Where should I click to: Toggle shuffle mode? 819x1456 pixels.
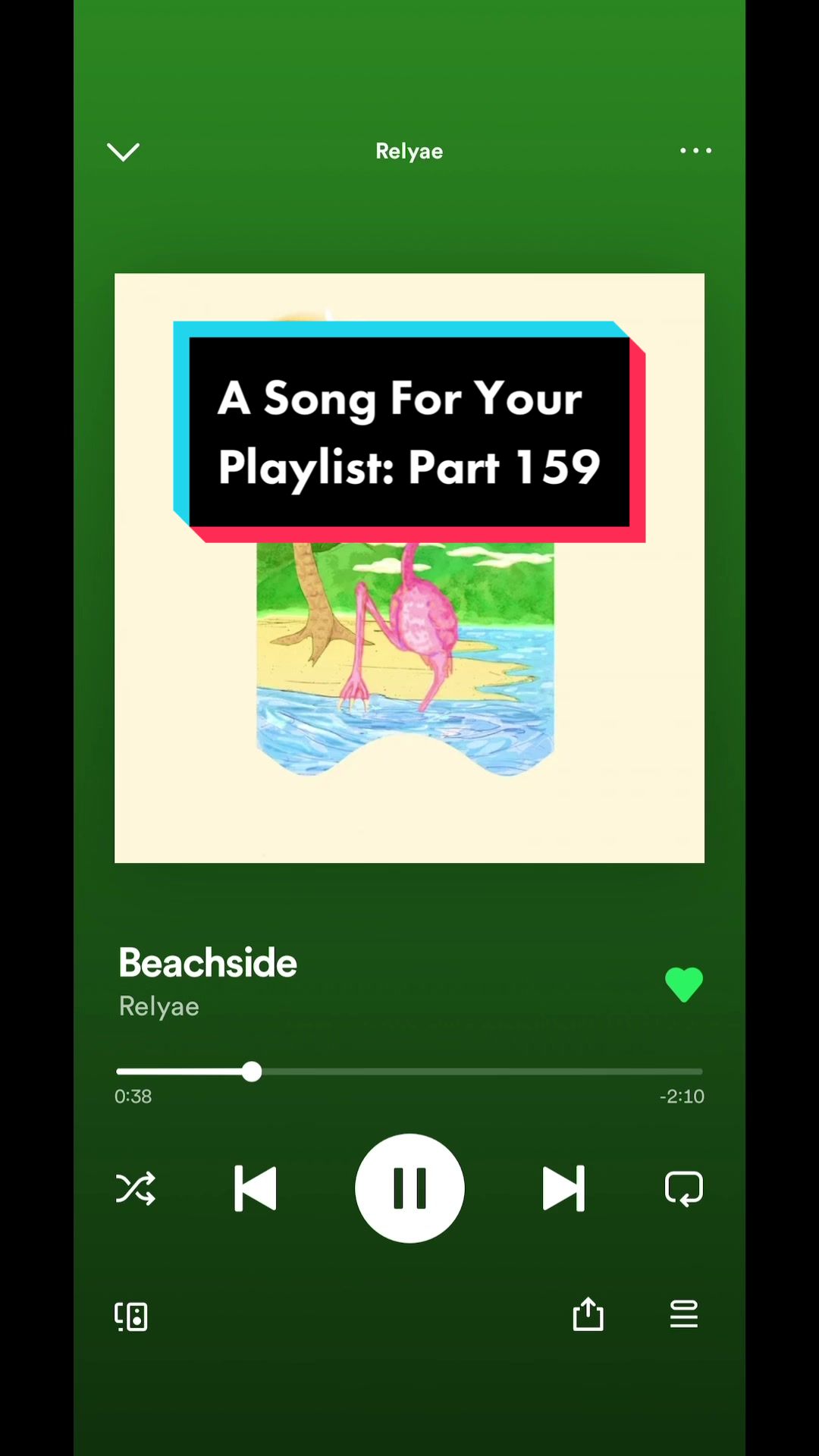pos(136,1188)
